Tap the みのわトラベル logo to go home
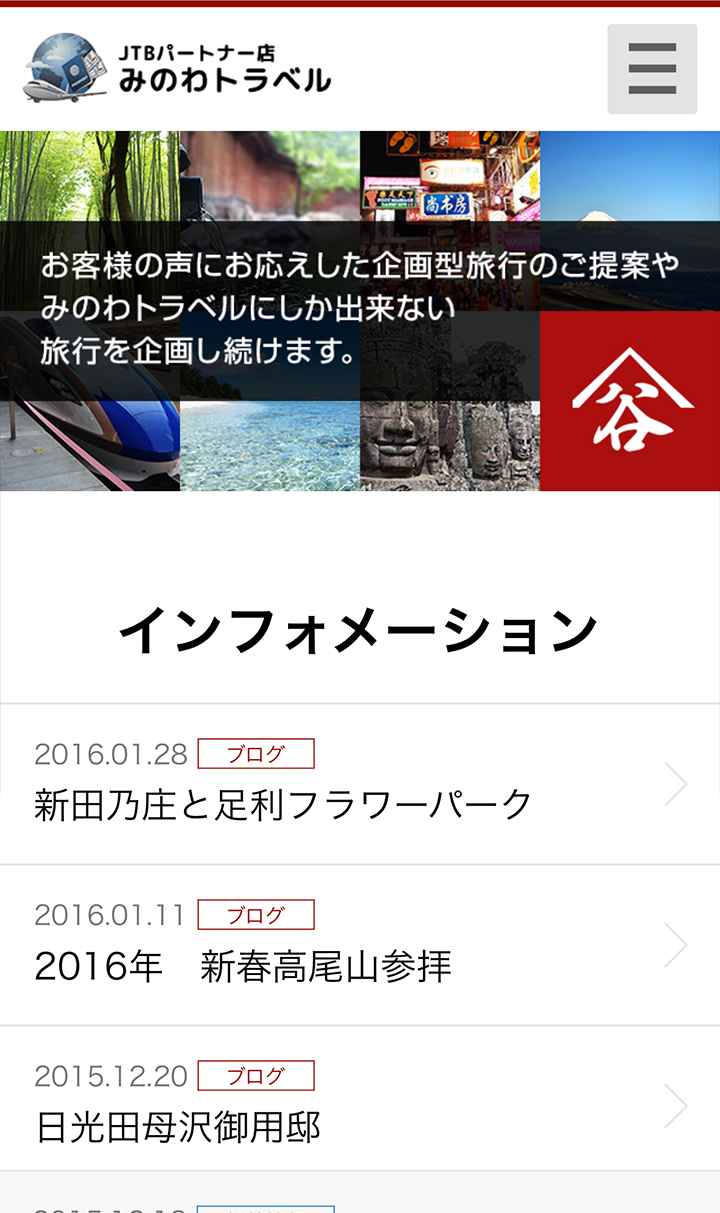Viewport: 720px width, 1213px height. [x=178, y=68]
